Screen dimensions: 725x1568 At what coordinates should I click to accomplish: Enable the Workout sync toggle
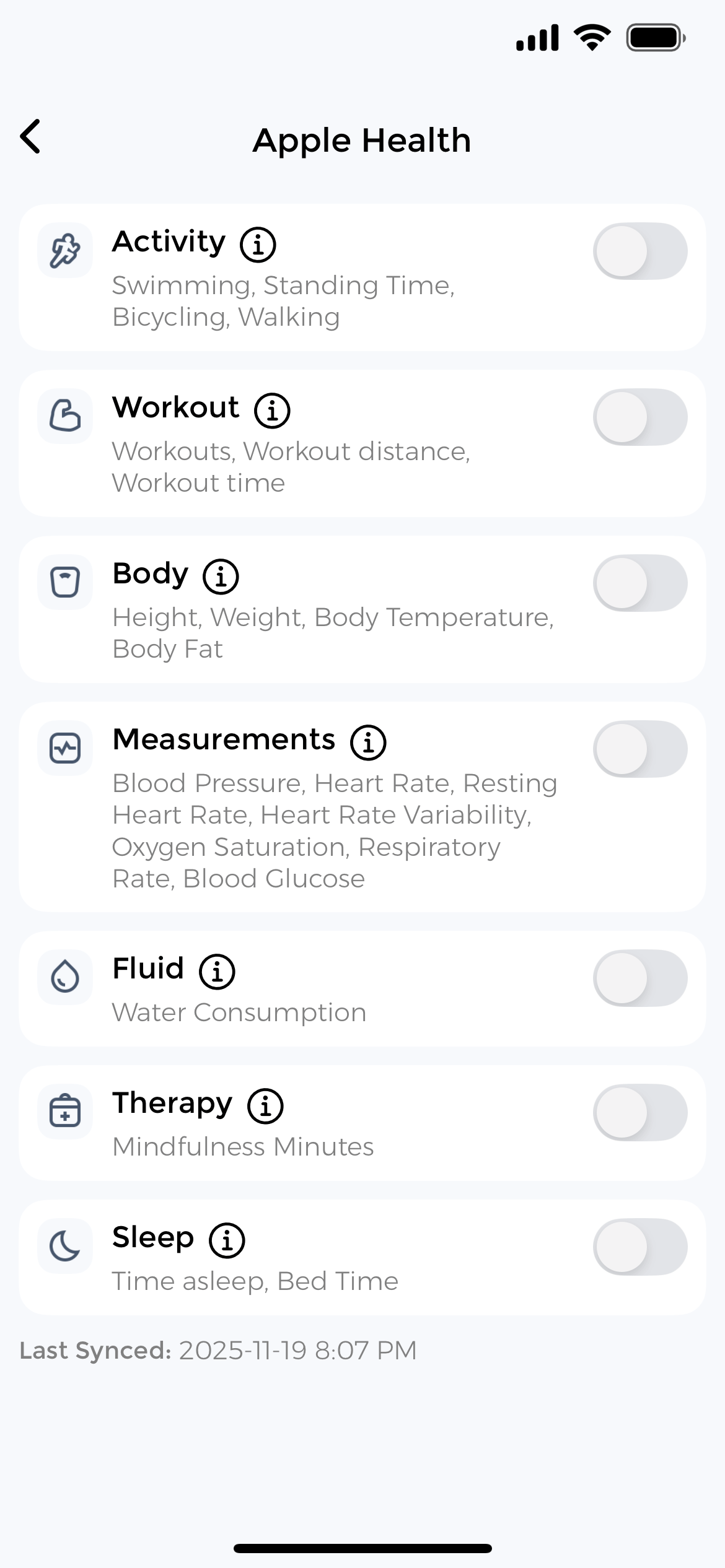[x=641, y=416]
